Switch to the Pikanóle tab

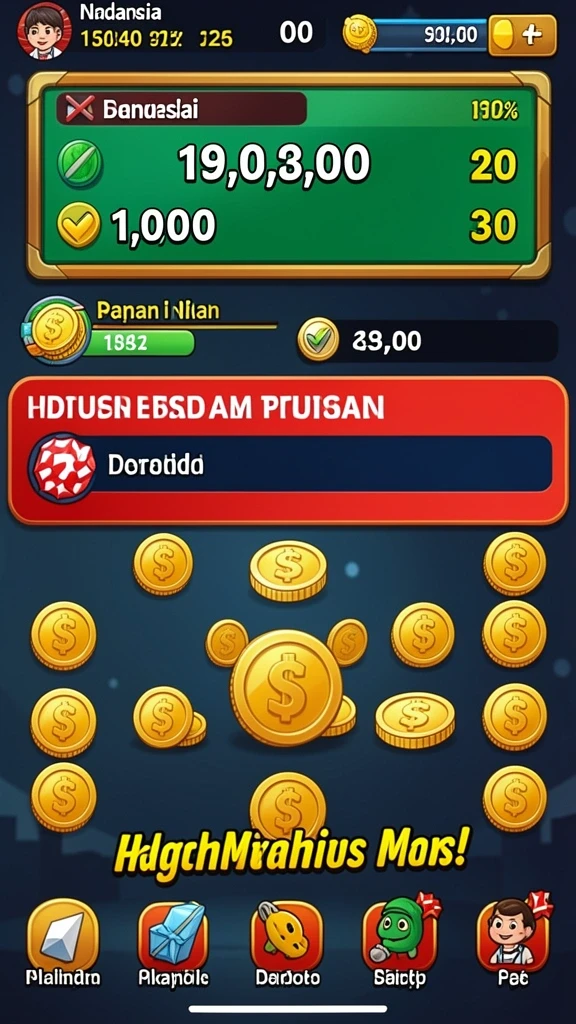(174, 942)
